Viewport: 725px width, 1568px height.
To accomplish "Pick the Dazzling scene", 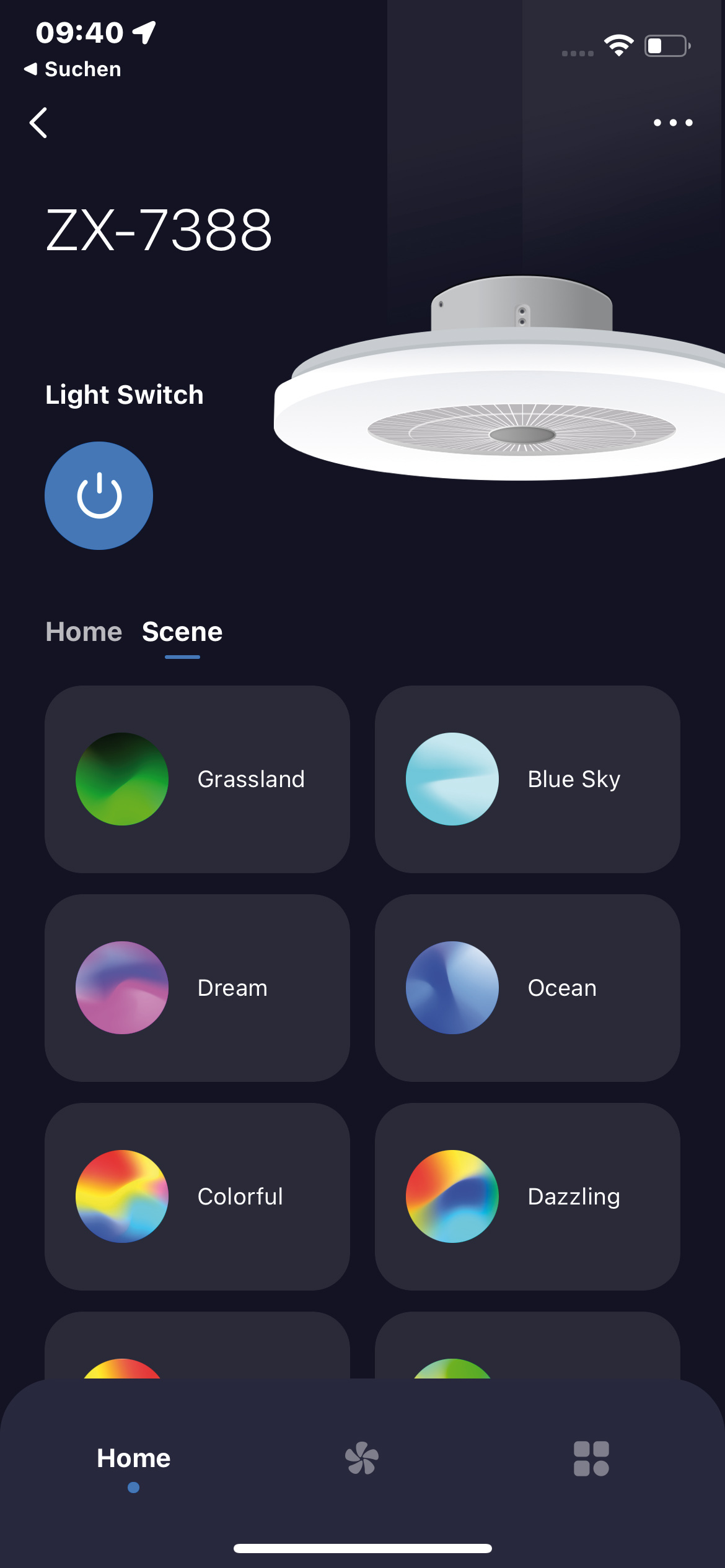I will [x=527, y=1196].
